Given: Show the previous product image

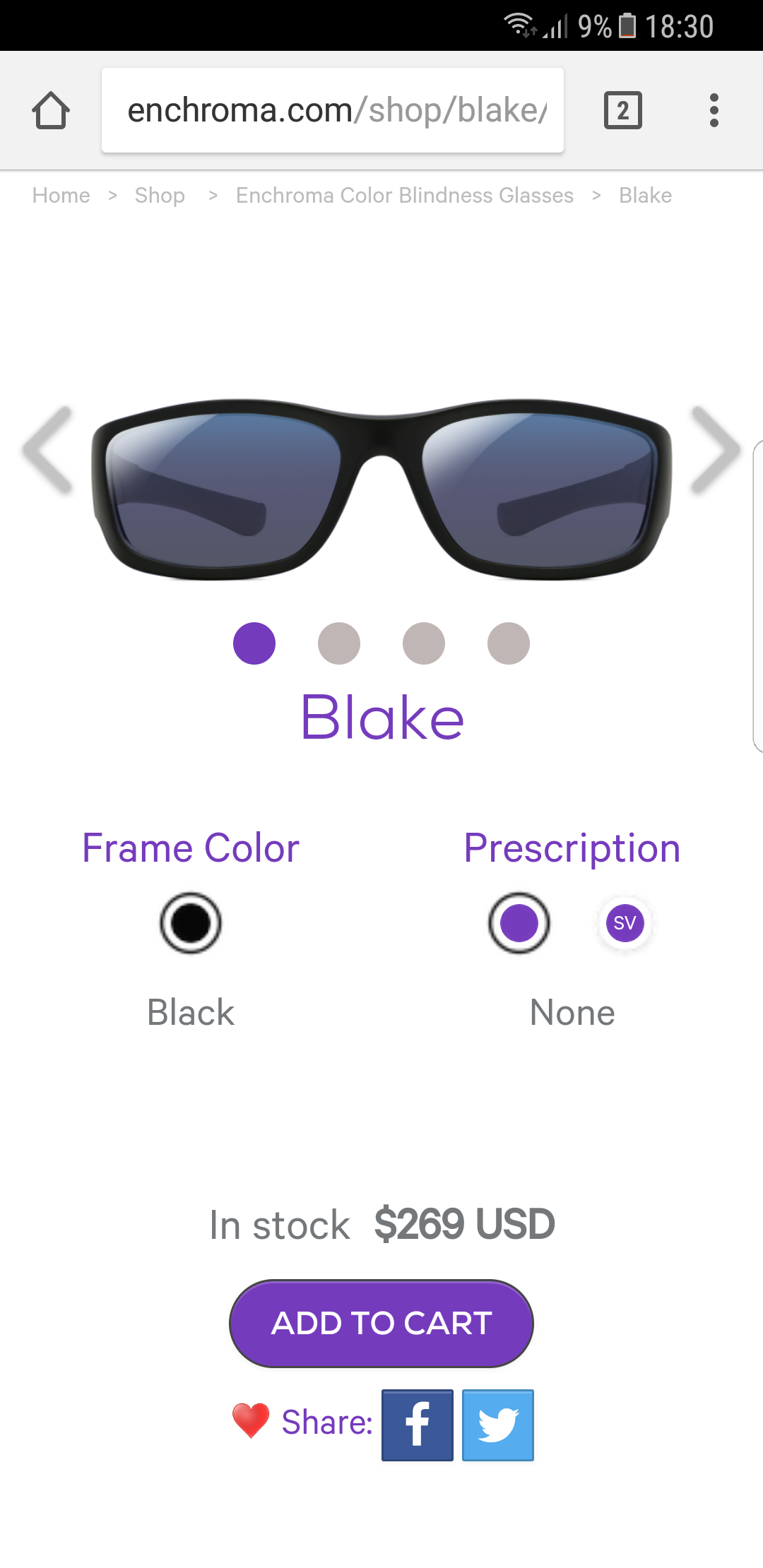Looking at the screenshot, I should 47,450.
